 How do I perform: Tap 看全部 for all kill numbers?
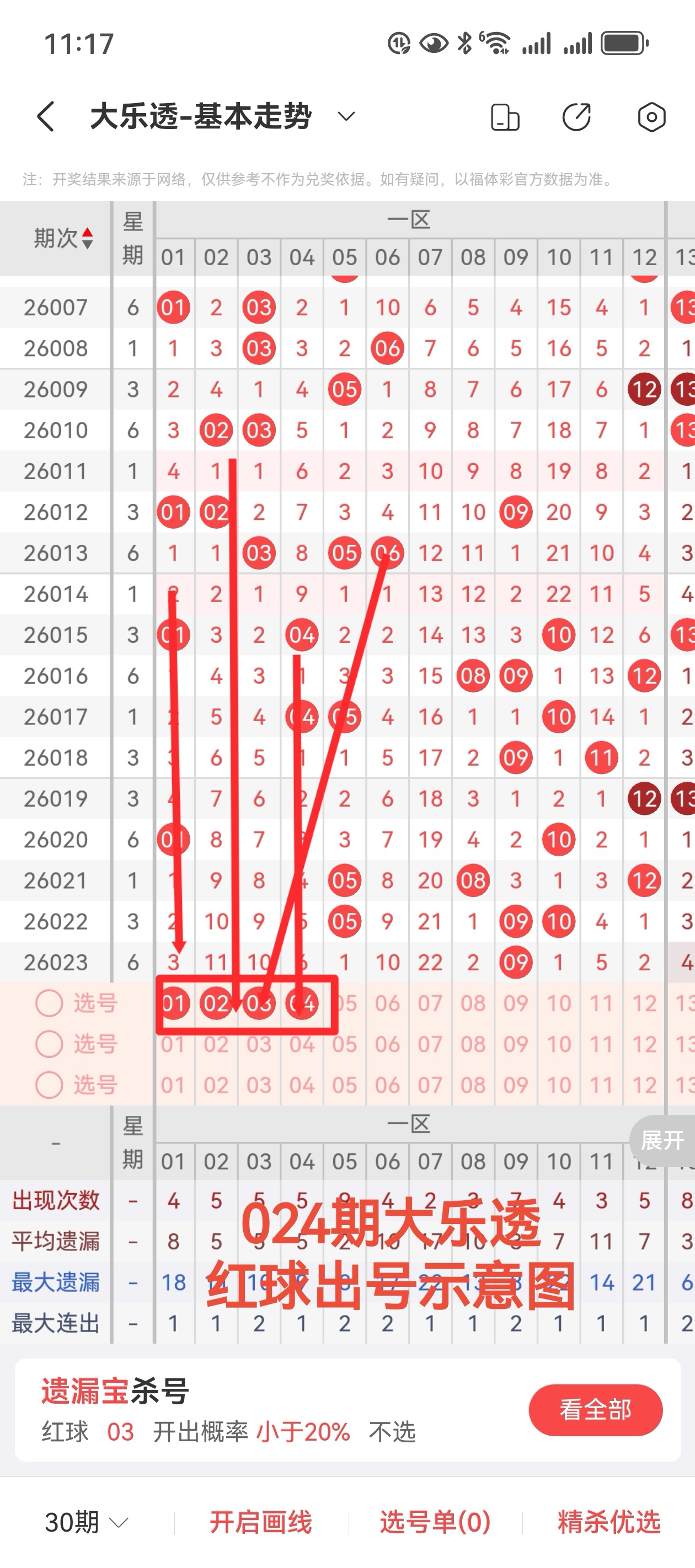coord(595,1410)
